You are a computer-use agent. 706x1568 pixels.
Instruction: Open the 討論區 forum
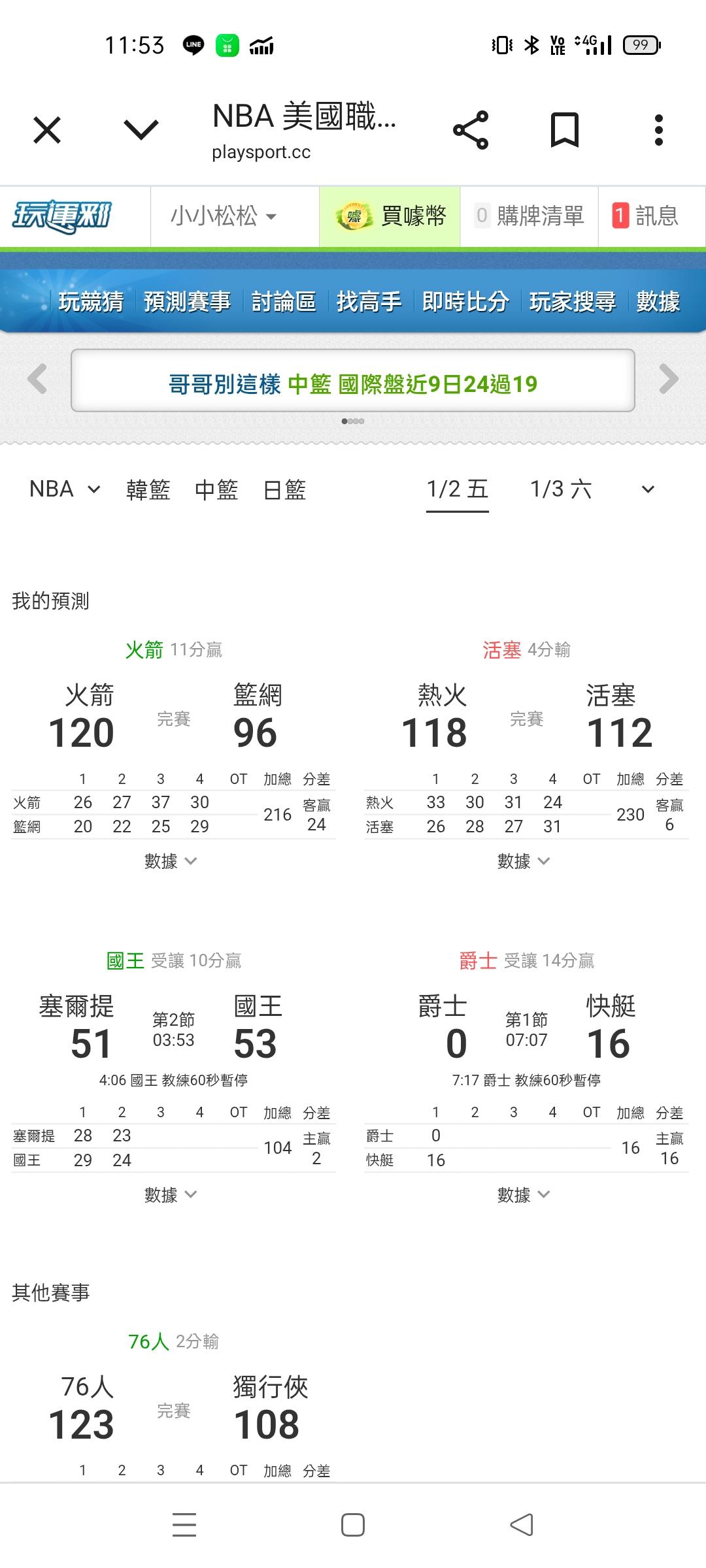point(284,301)
